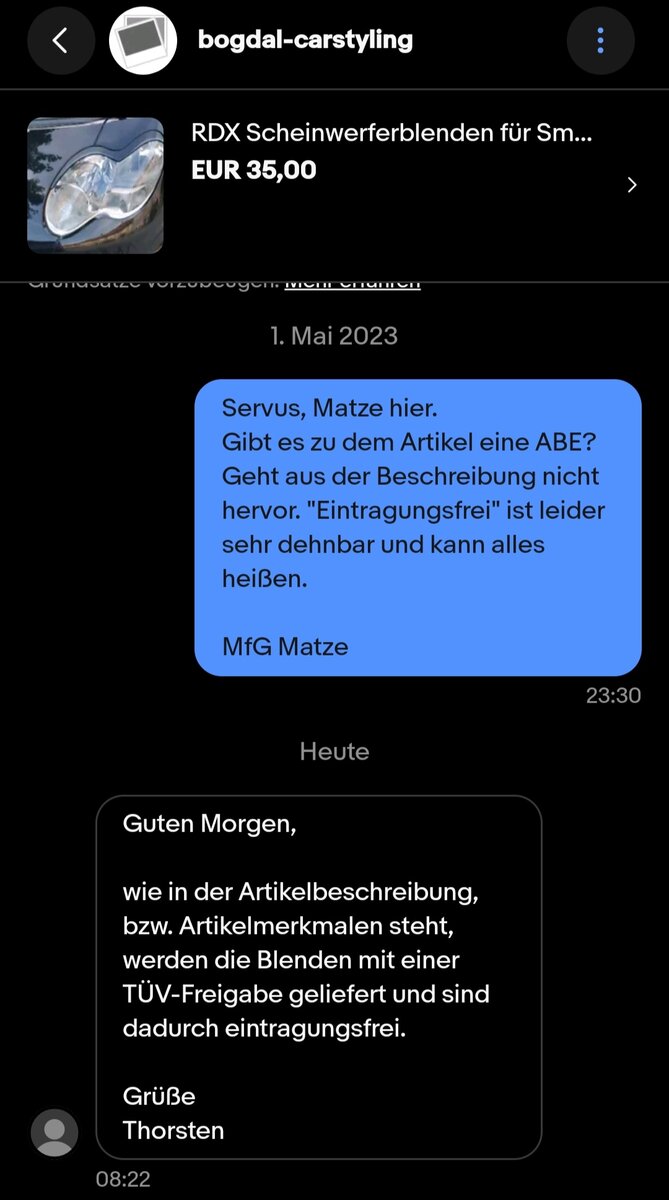Tap the Mehr erfahren link
Image resolution: width=669 pixels, height=1200 pixels.
352,284
